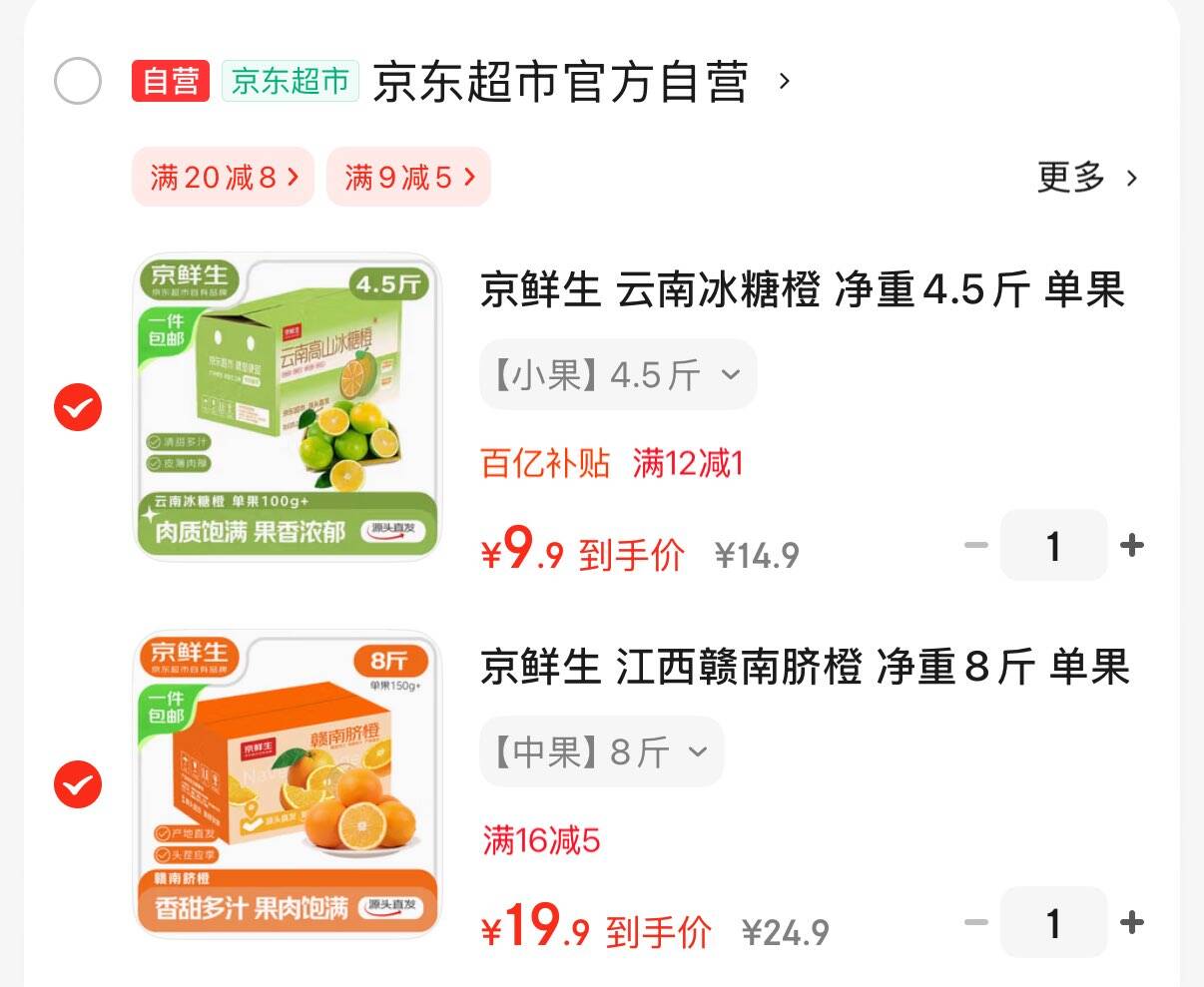Screen dimensions: 1204x987
Task: Open the 云南冰糖橙 product image
Action: click(287, 407)
